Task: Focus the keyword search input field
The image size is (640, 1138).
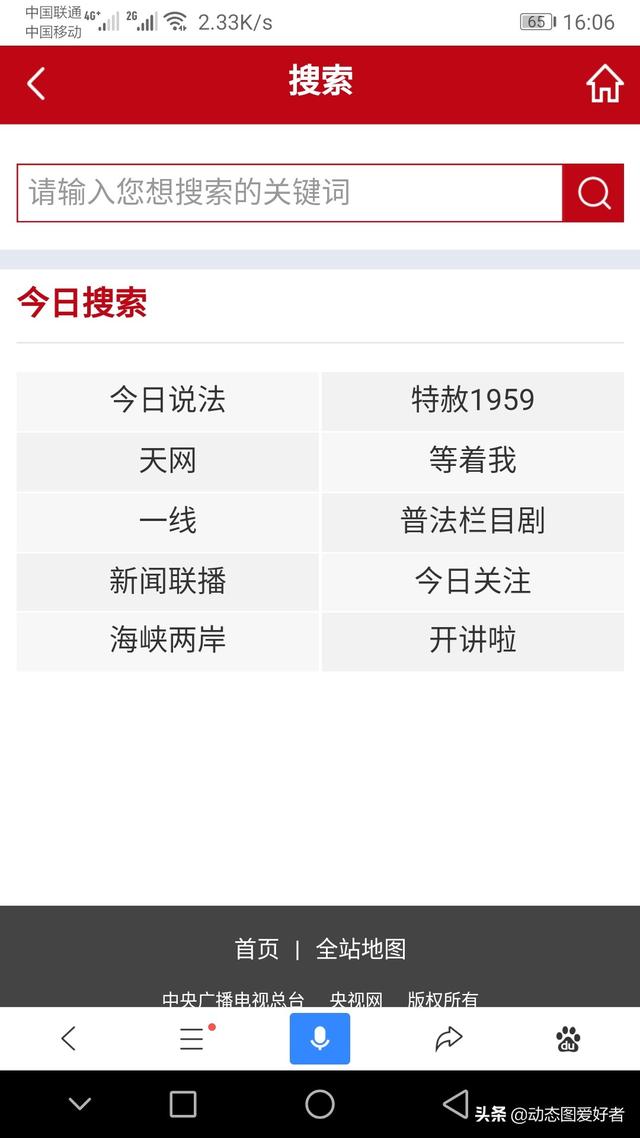Action: [289, 192]
